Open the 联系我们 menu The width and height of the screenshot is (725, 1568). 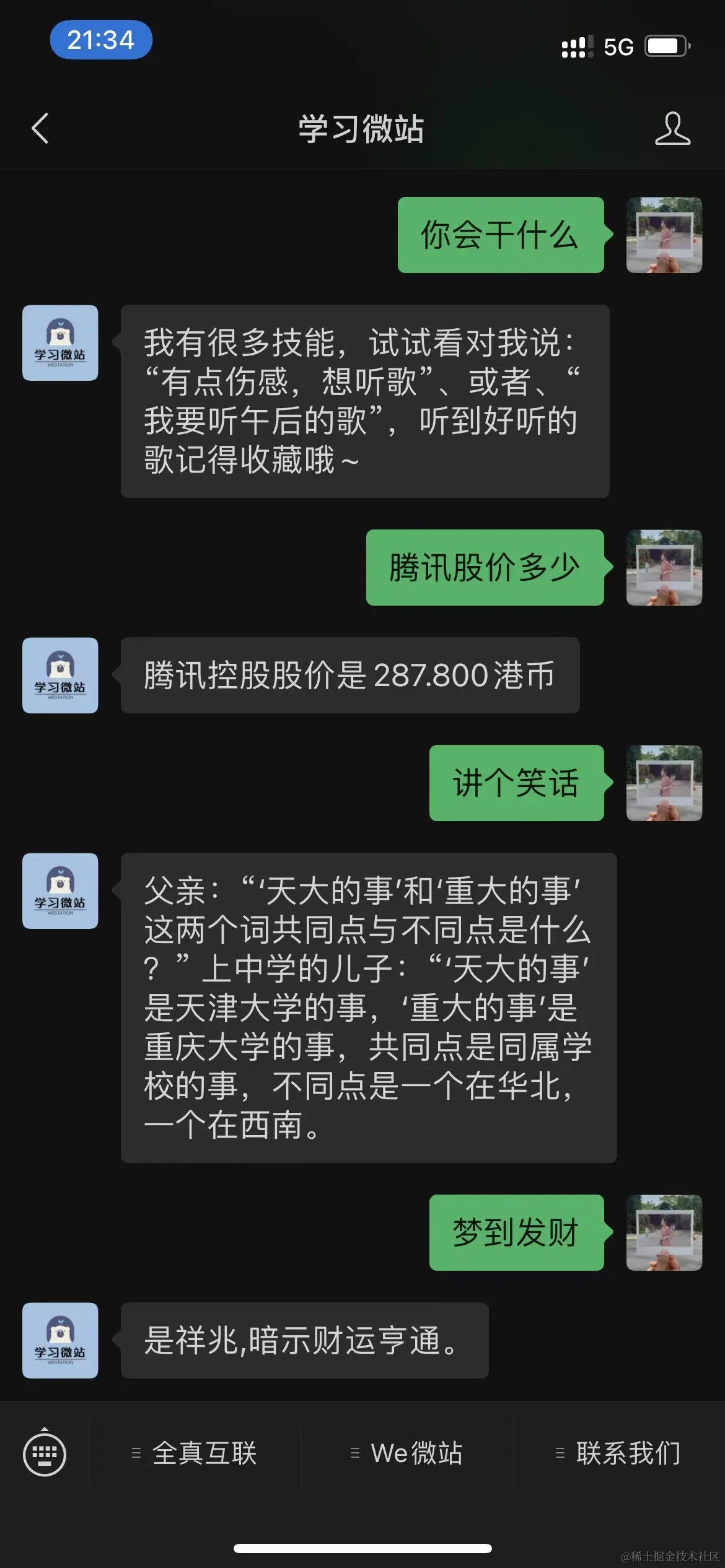[619, 1453]
